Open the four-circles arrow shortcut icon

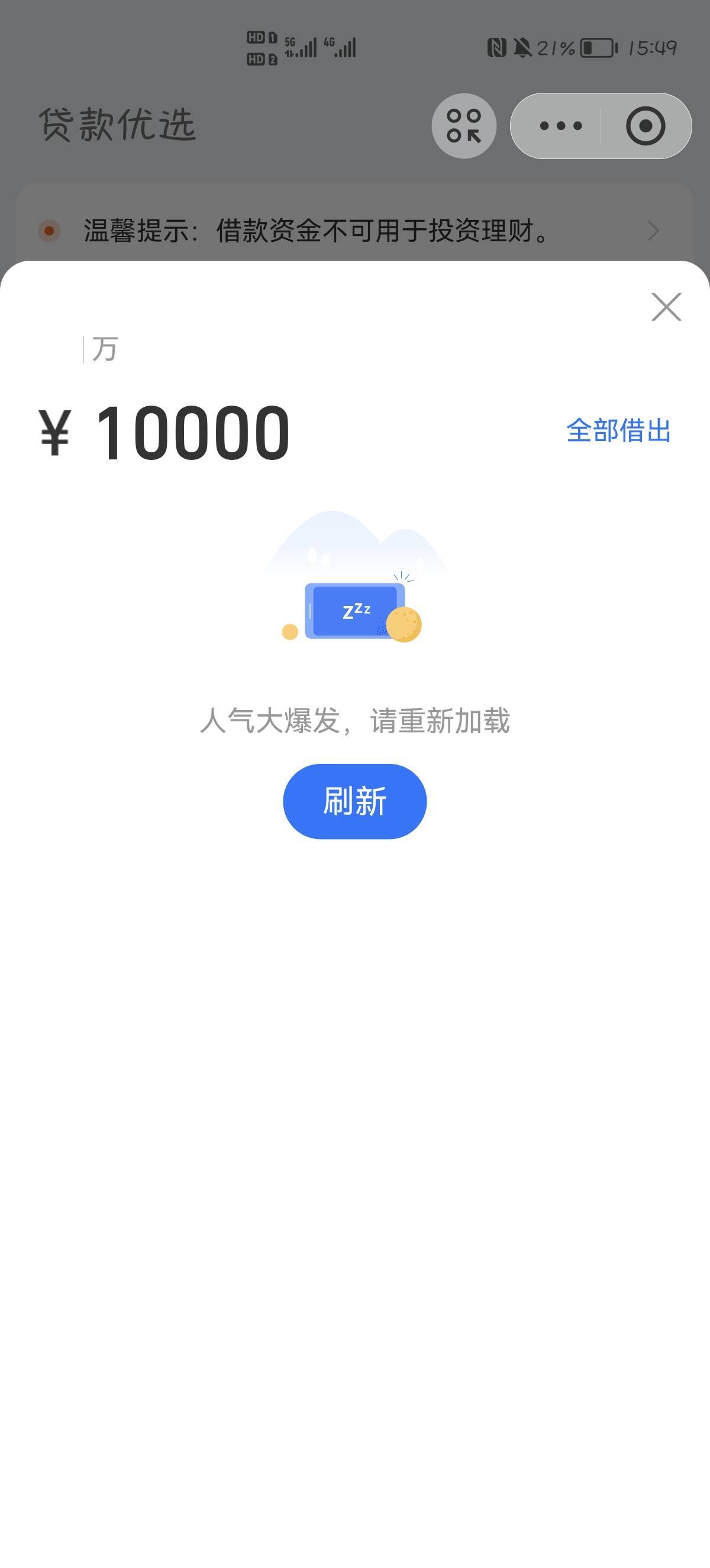point(464,126)
